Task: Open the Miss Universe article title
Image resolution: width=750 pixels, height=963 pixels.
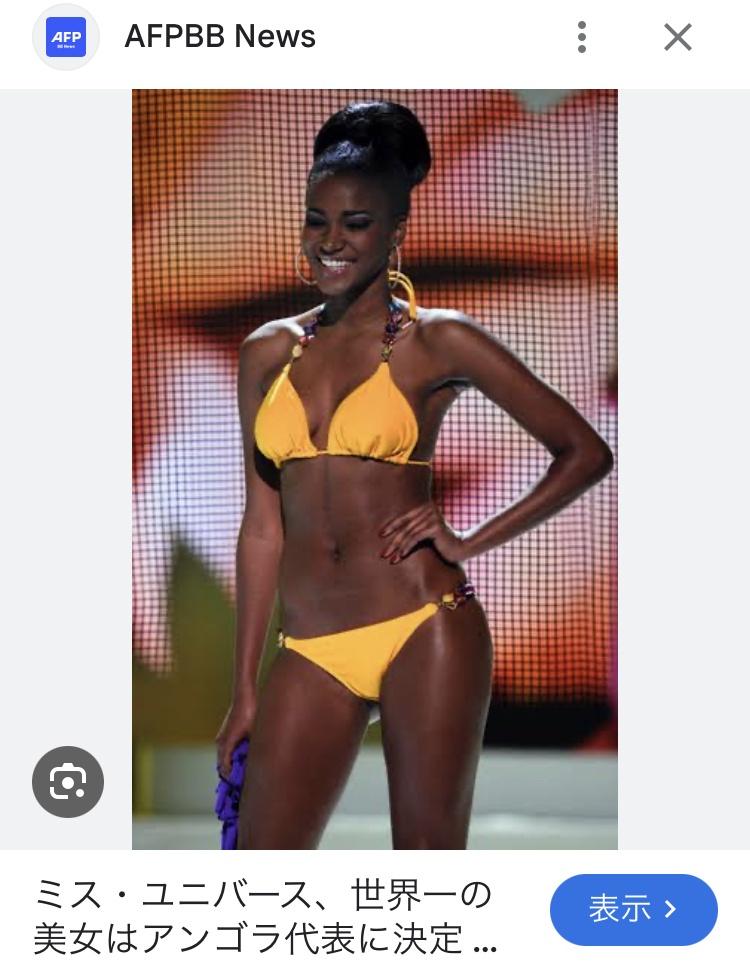Action: coord(265,915)
